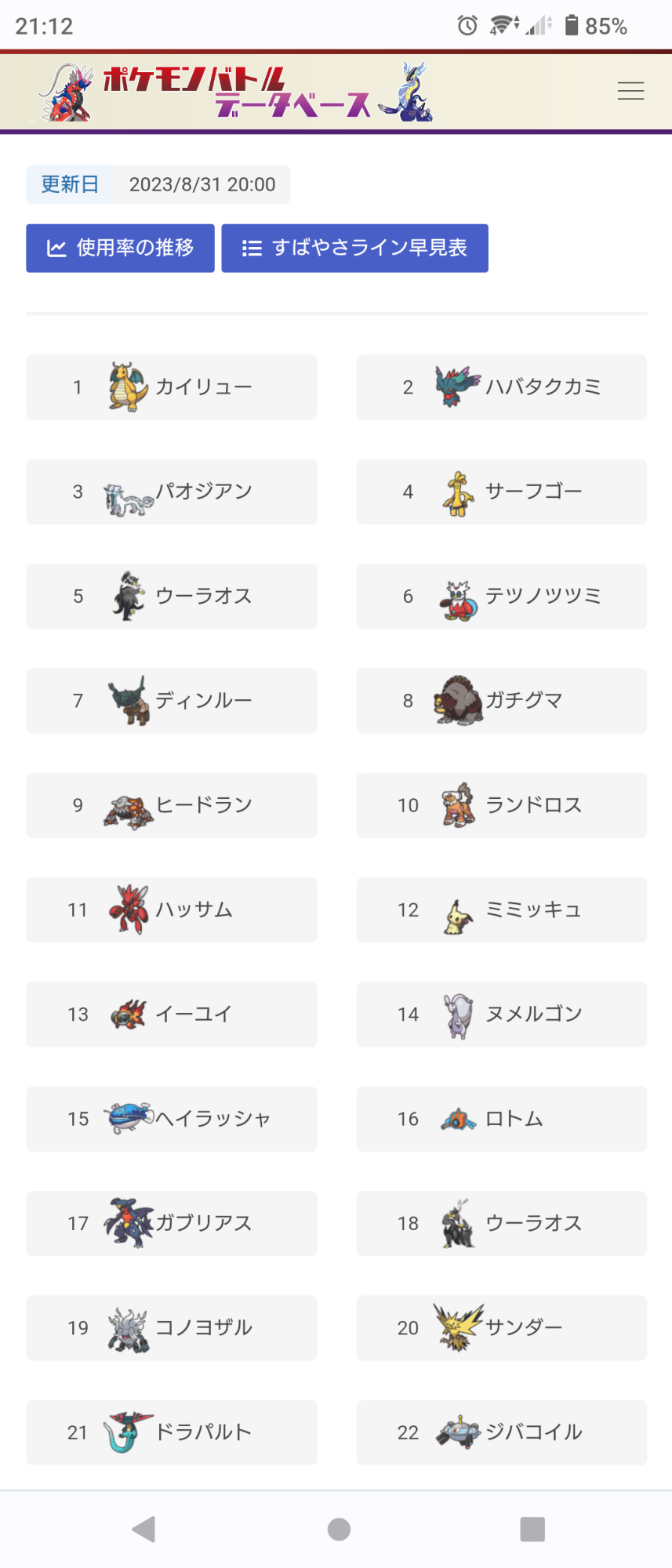The height and width of the screenshot is (1568, 672).
Task: Go back with system back button
Action: click(143, 1529)
